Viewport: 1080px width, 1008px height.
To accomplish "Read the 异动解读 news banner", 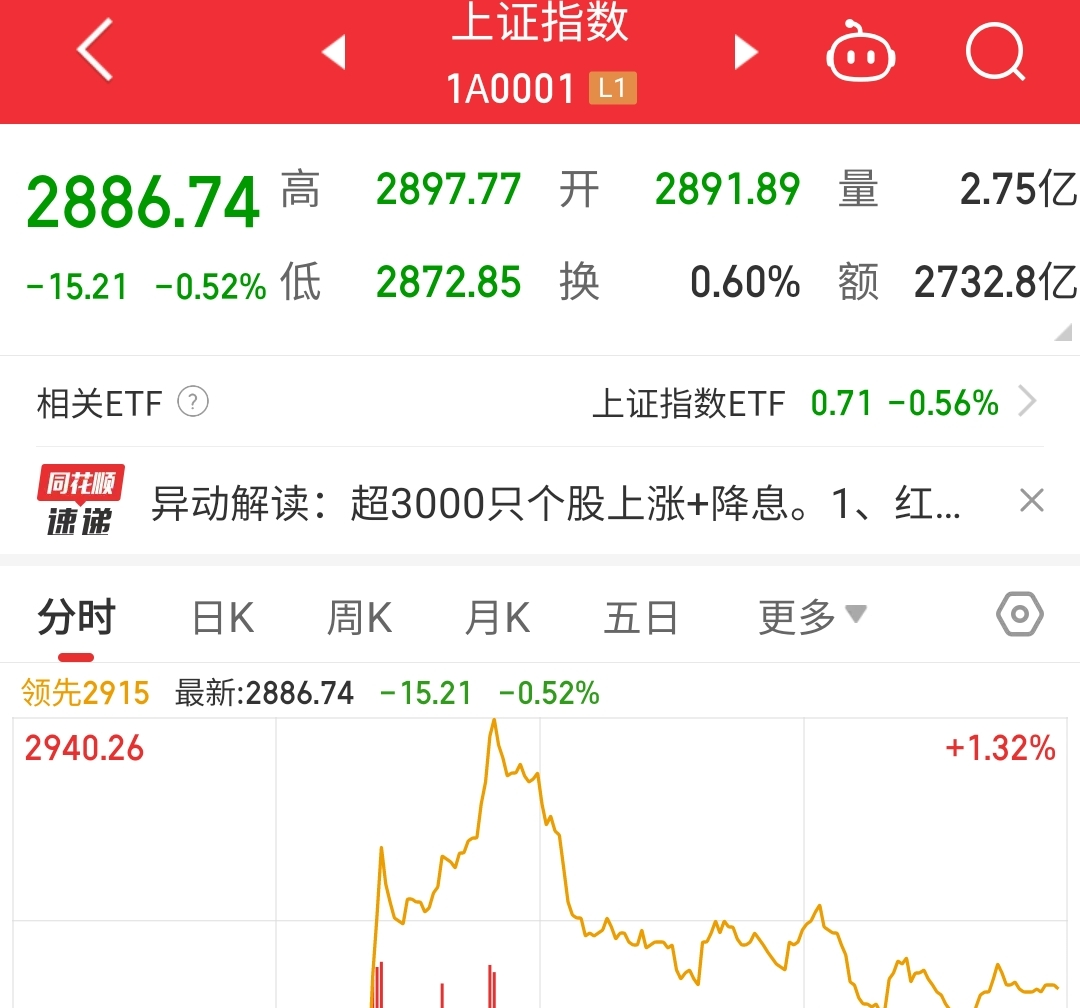I will click(555, 503).
